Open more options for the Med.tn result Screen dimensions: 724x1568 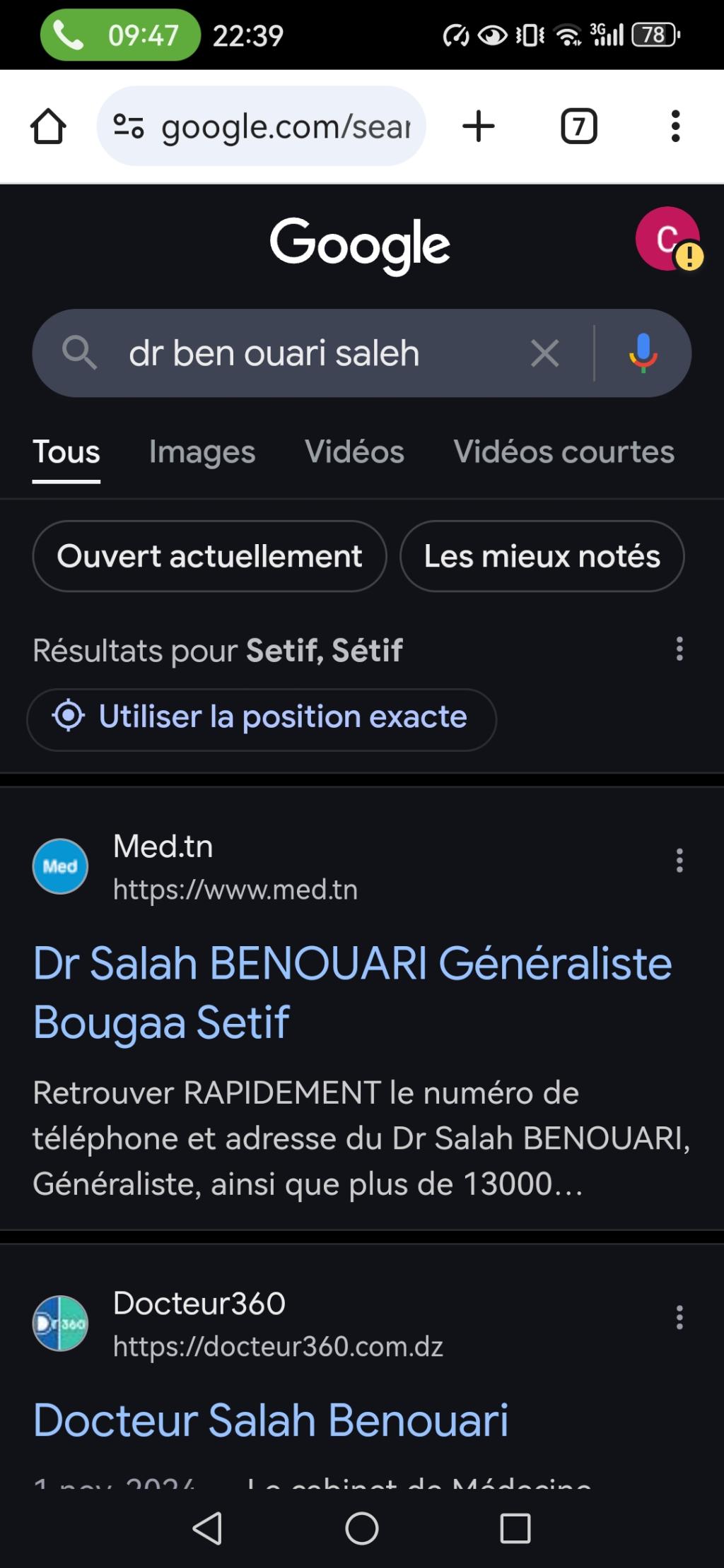679,861
